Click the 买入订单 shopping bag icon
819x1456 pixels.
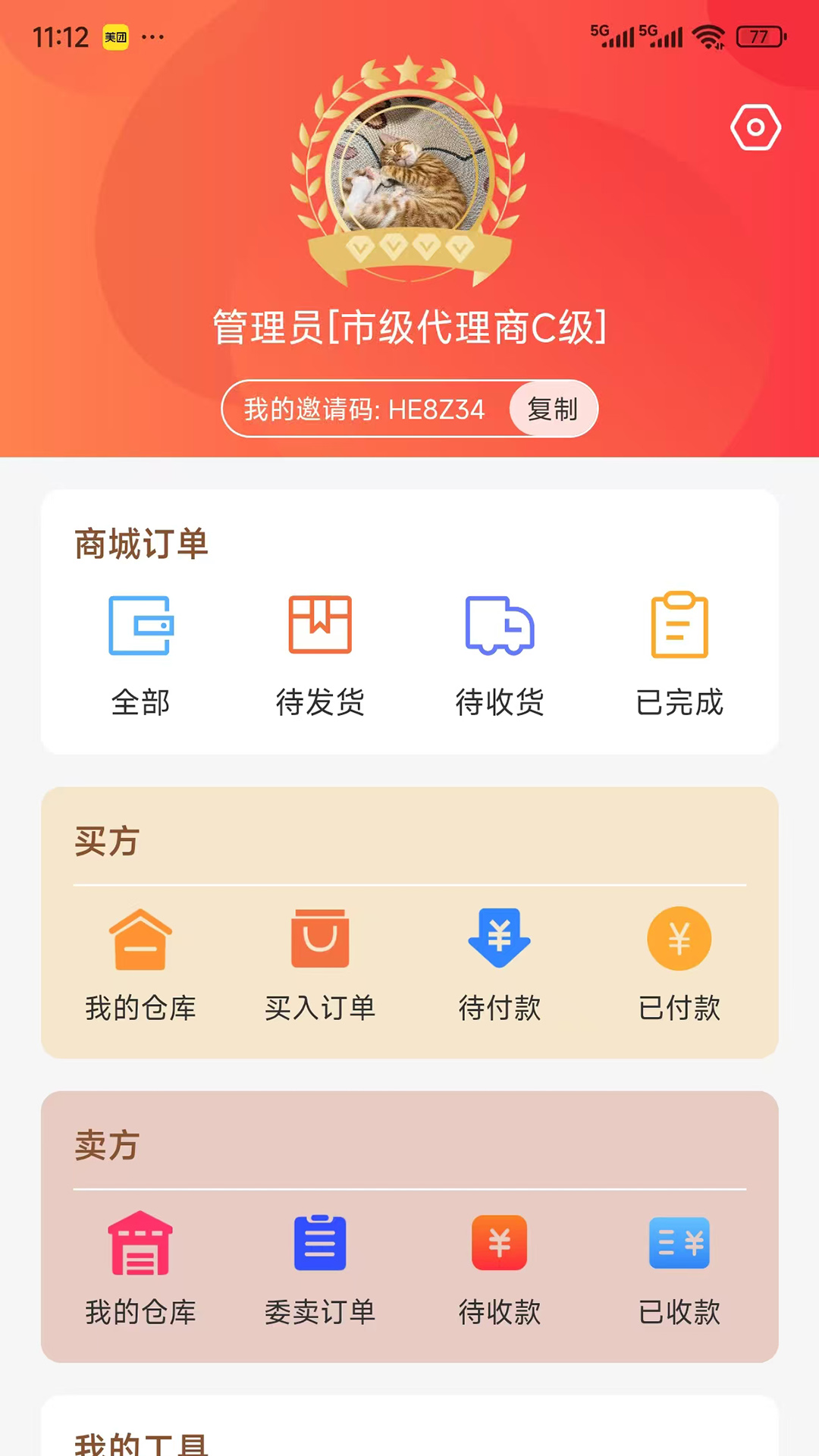(321, 940)
